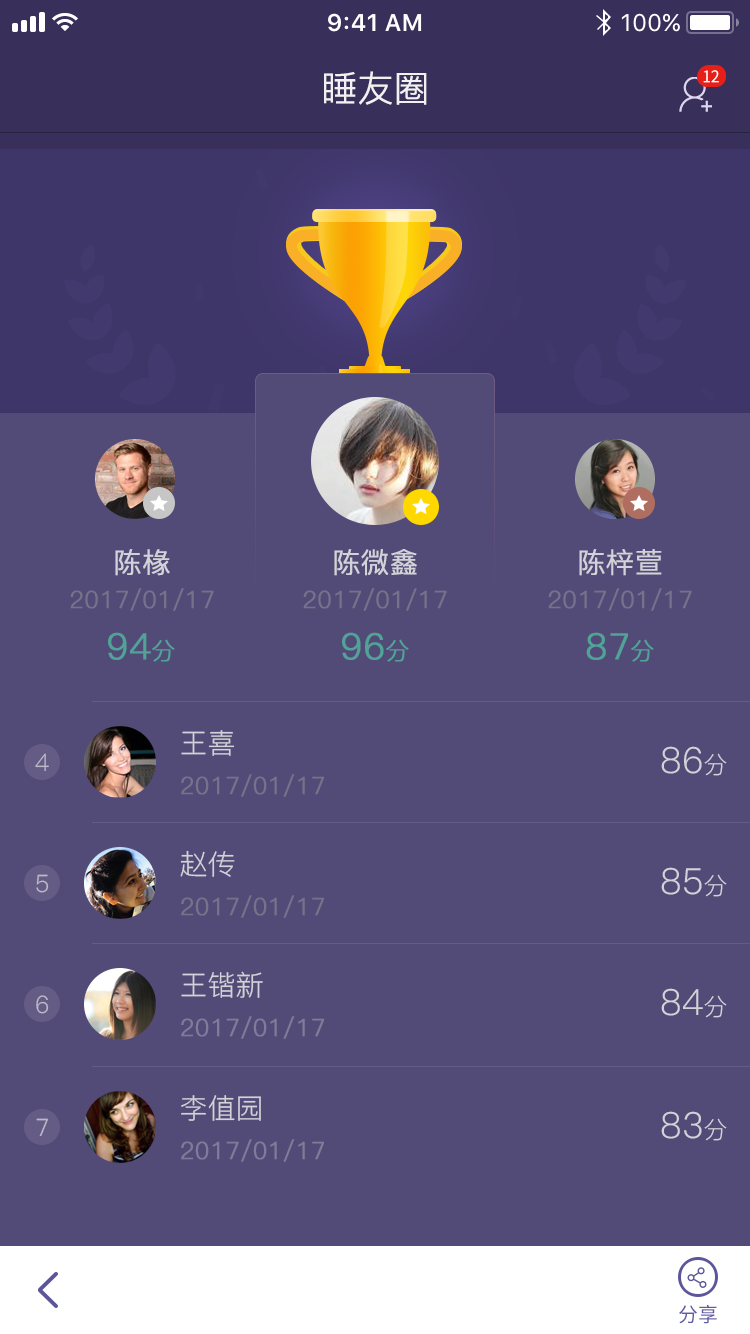Tap the Bluetooth icon in status bar
The image size is (750, 1334).
(603, 22)
